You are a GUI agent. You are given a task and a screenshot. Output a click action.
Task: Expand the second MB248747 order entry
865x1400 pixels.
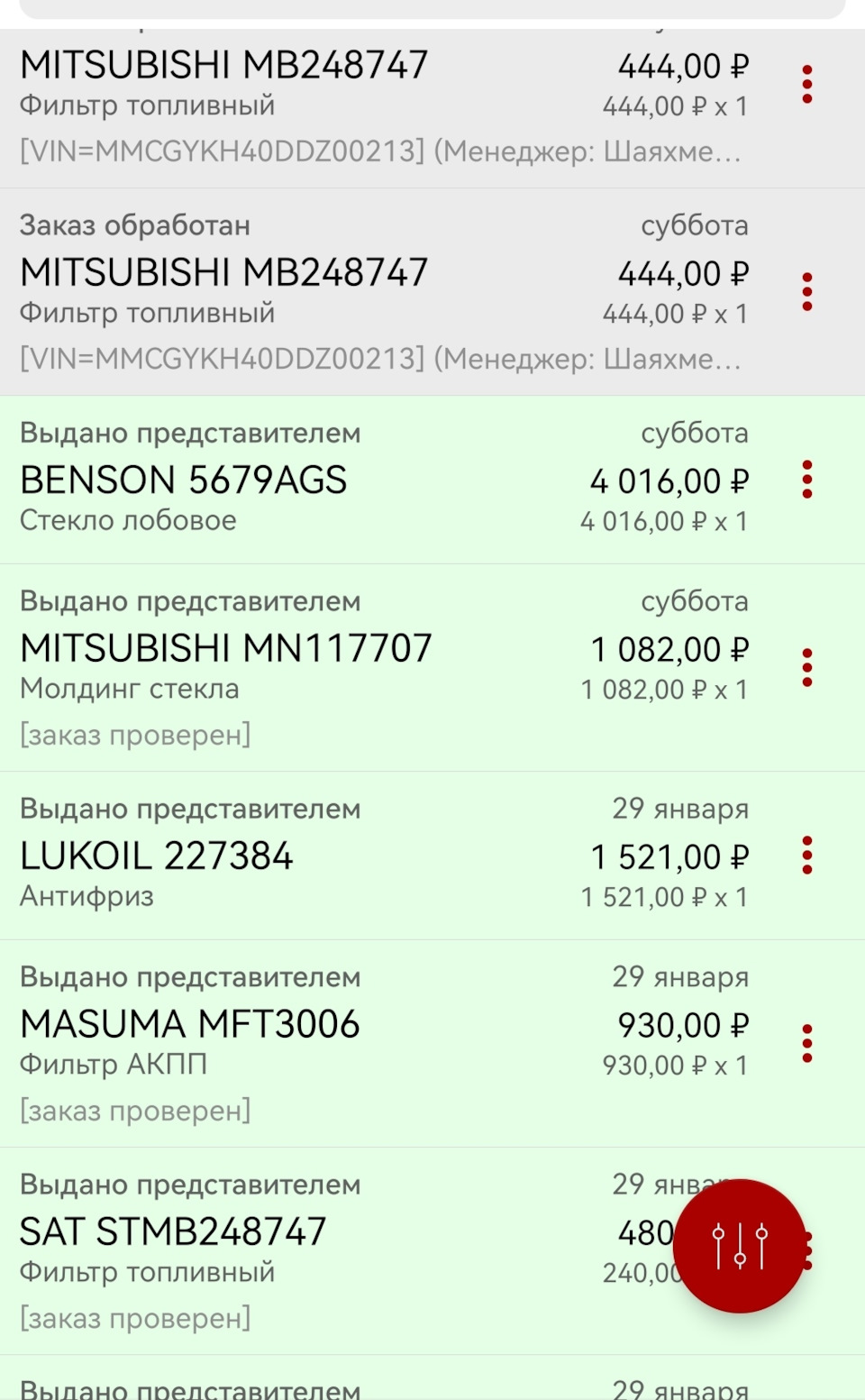tap(225, 272)
